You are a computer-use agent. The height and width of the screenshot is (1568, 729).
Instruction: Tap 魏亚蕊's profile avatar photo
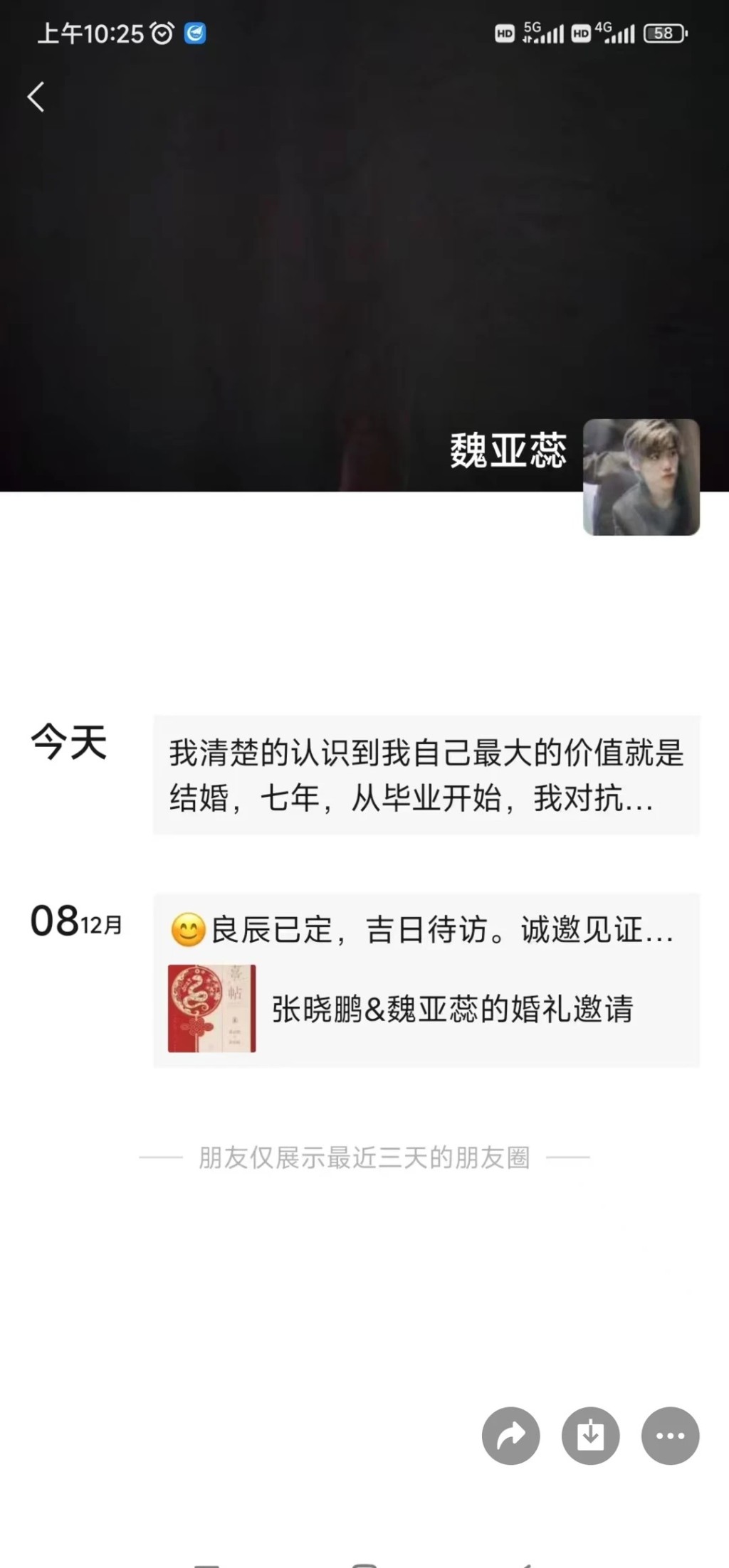[x=639, y=477]
